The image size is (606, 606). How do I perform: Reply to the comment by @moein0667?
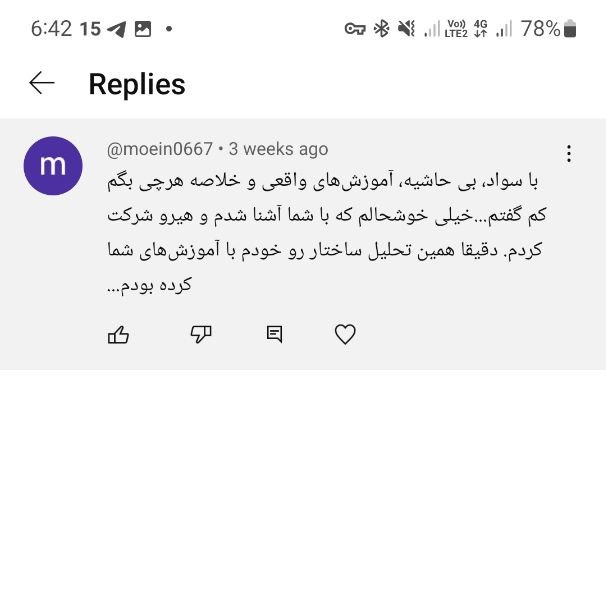click(274, 335)
